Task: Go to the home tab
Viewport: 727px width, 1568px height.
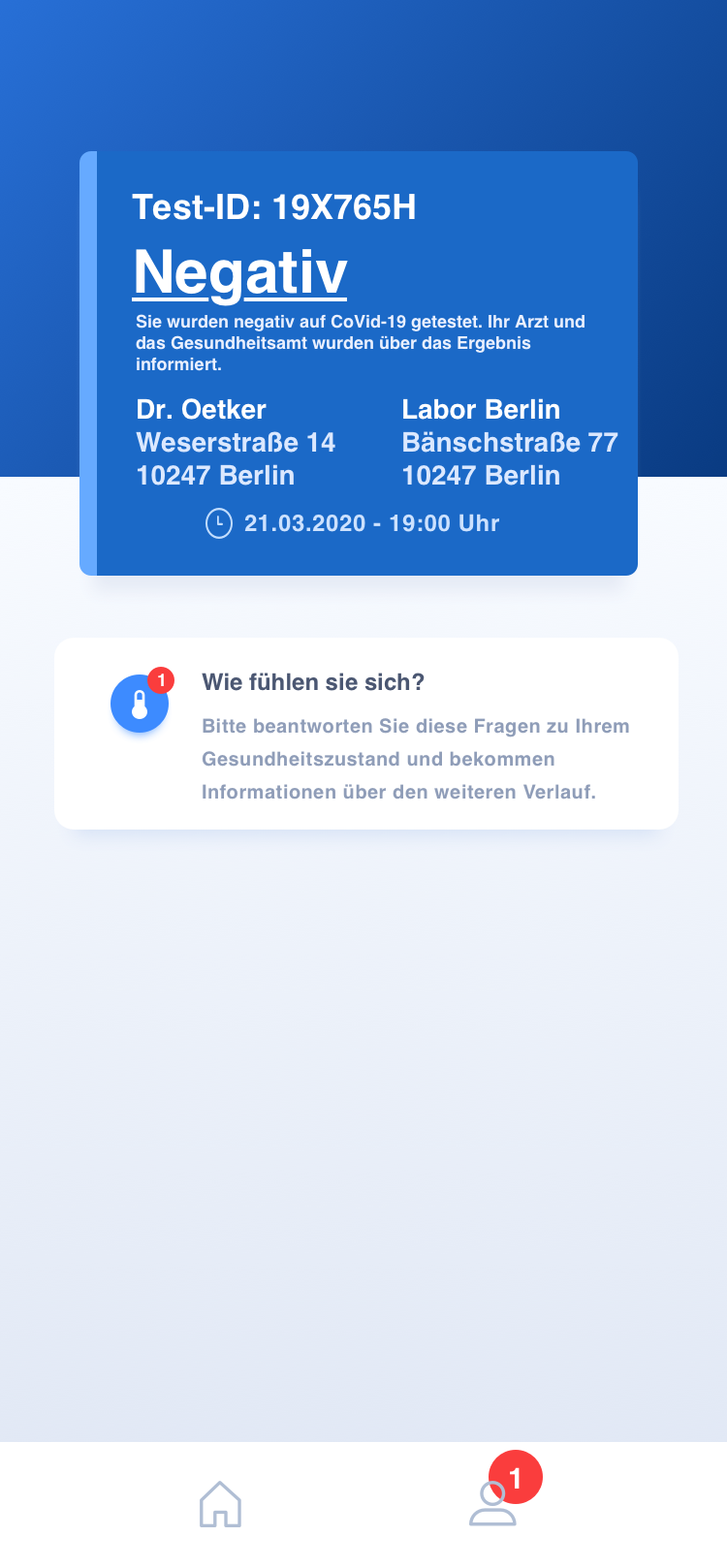Action: point(220,1504)
